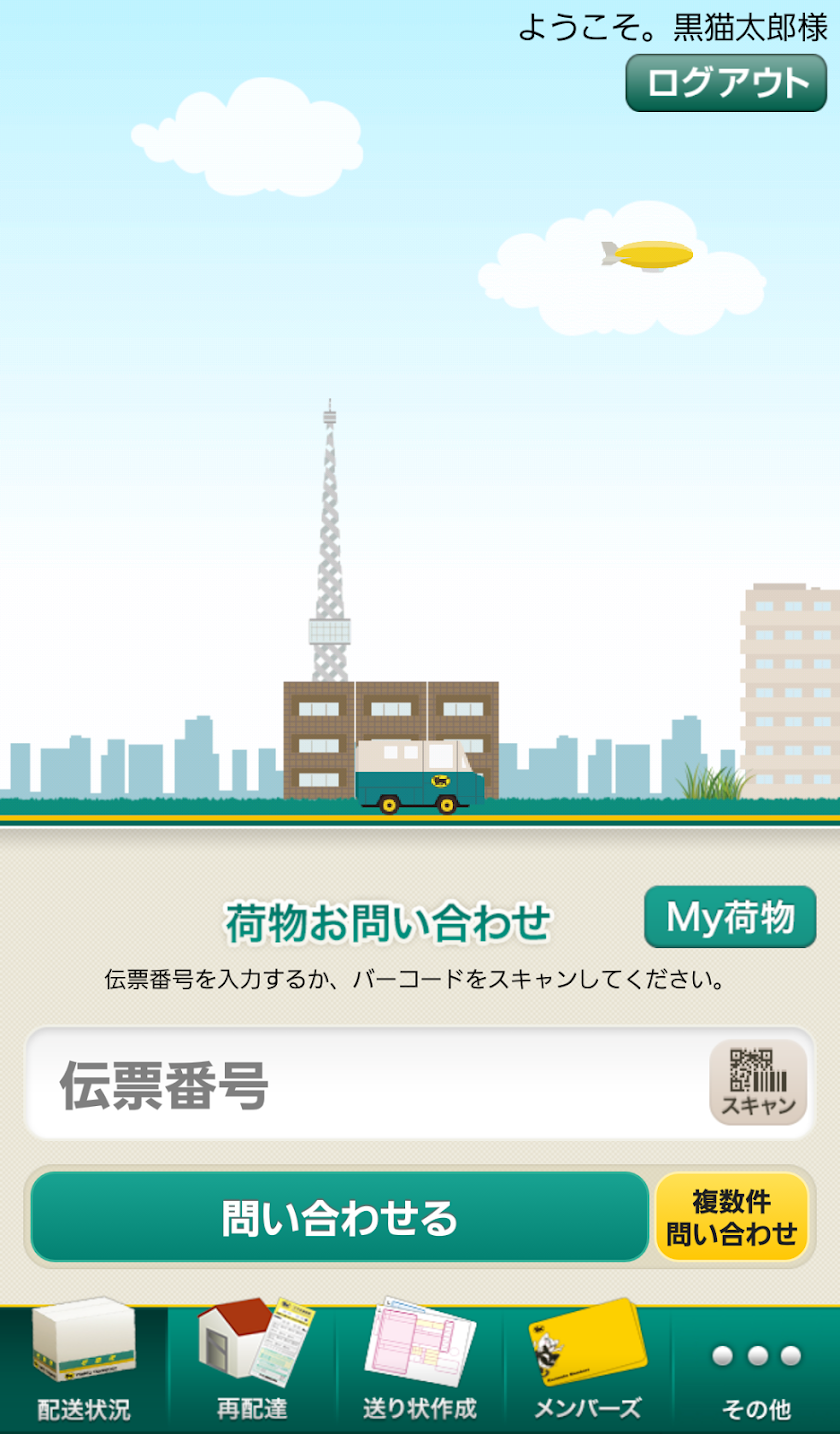Screen dimensions: 840x1434
Task: Switch to the 再配達 tab
Action: 252,1368
